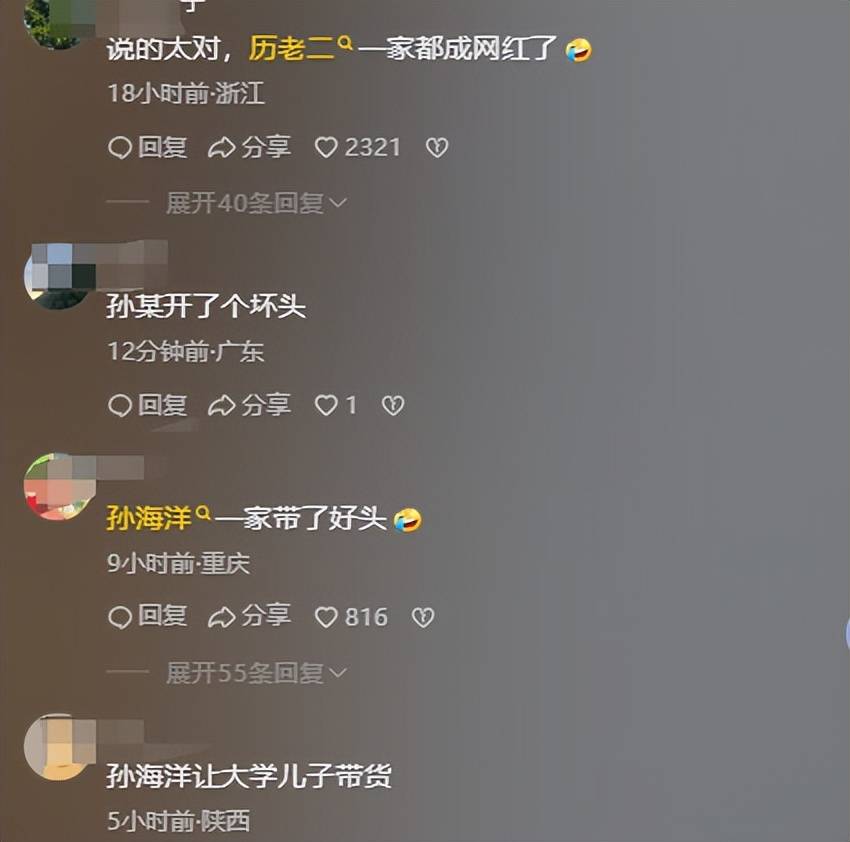Share the comment from 重庆
The height and width of the screenshot is (842, 850).
pyautogui.click(x=249, y=616)
